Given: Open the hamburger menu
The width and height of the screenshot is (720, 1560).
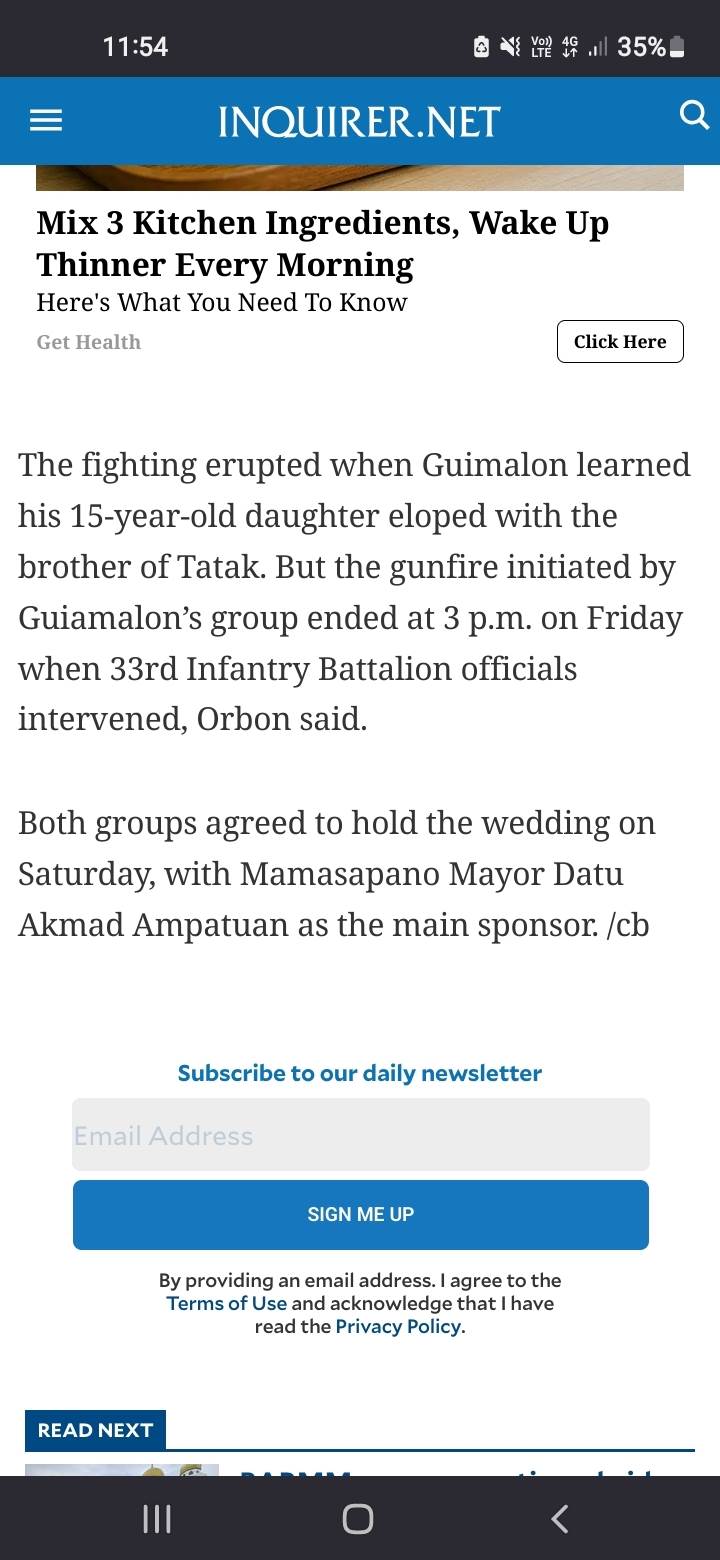Looking at the screenshot, I should click(46, 121).
